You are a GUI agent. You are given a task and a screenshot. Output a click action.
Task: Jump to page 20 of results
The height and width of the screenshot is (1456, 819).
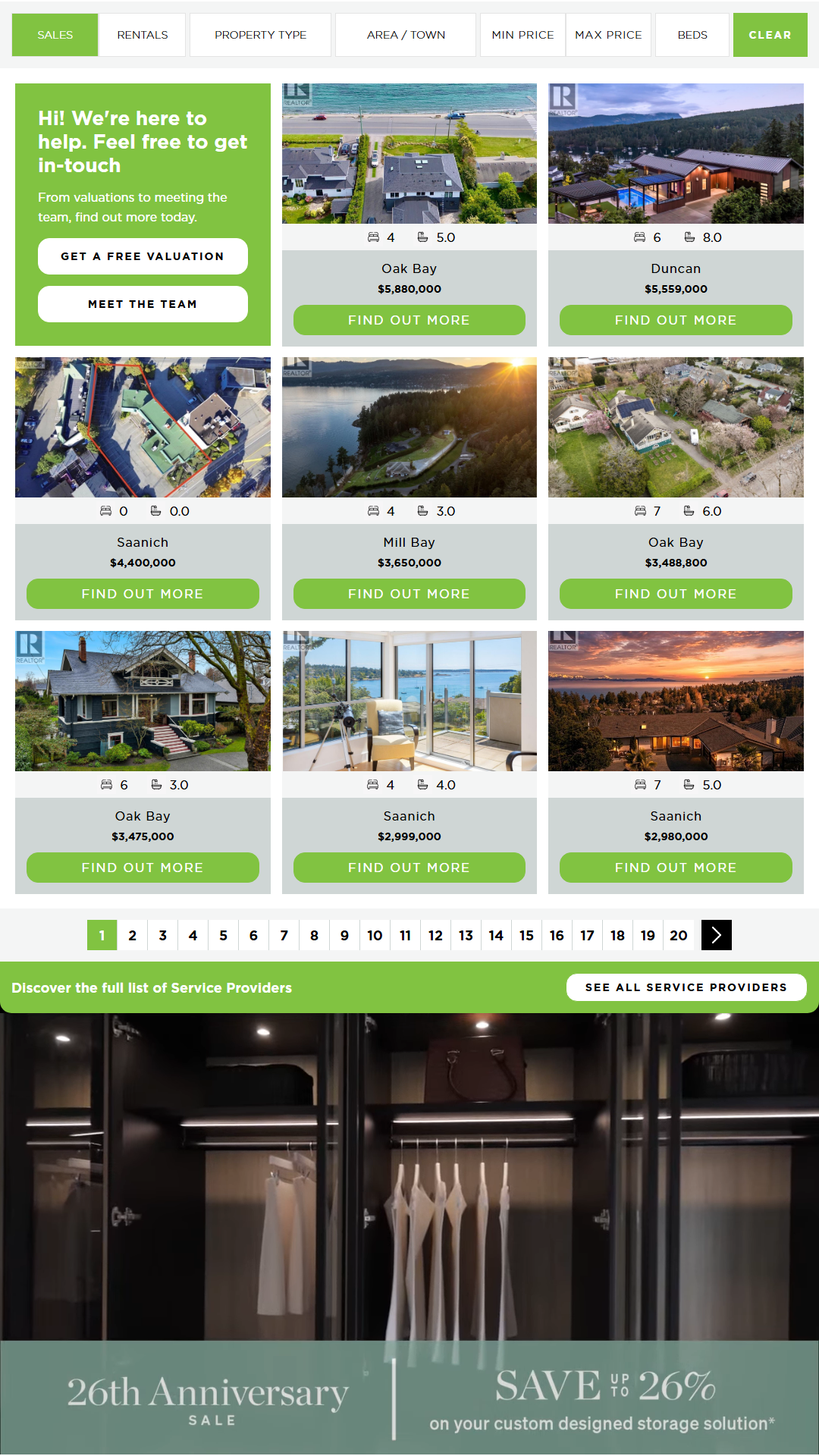678,935
